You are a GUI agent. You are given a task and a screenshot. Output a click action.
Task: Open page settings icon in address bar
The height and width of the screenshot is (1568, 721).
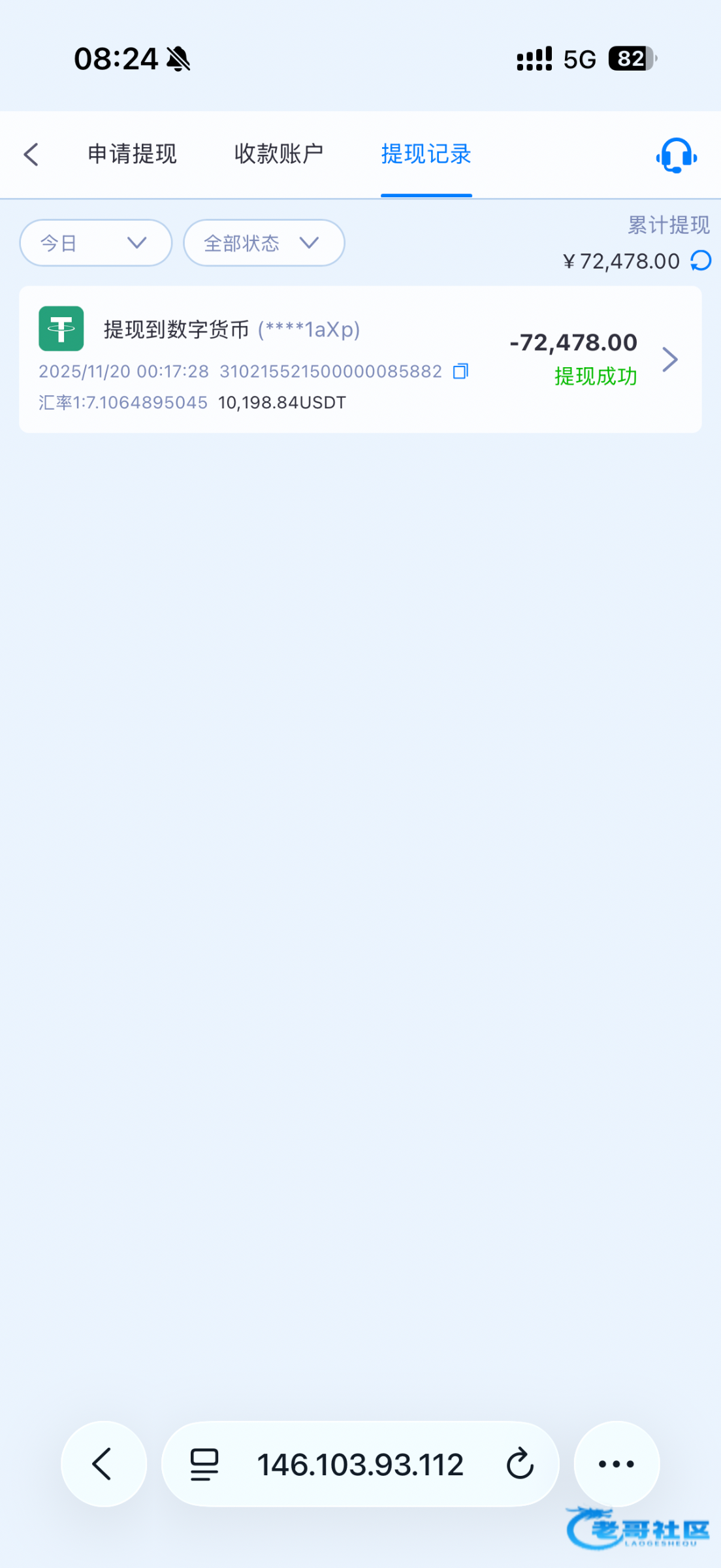point(204,1464)
